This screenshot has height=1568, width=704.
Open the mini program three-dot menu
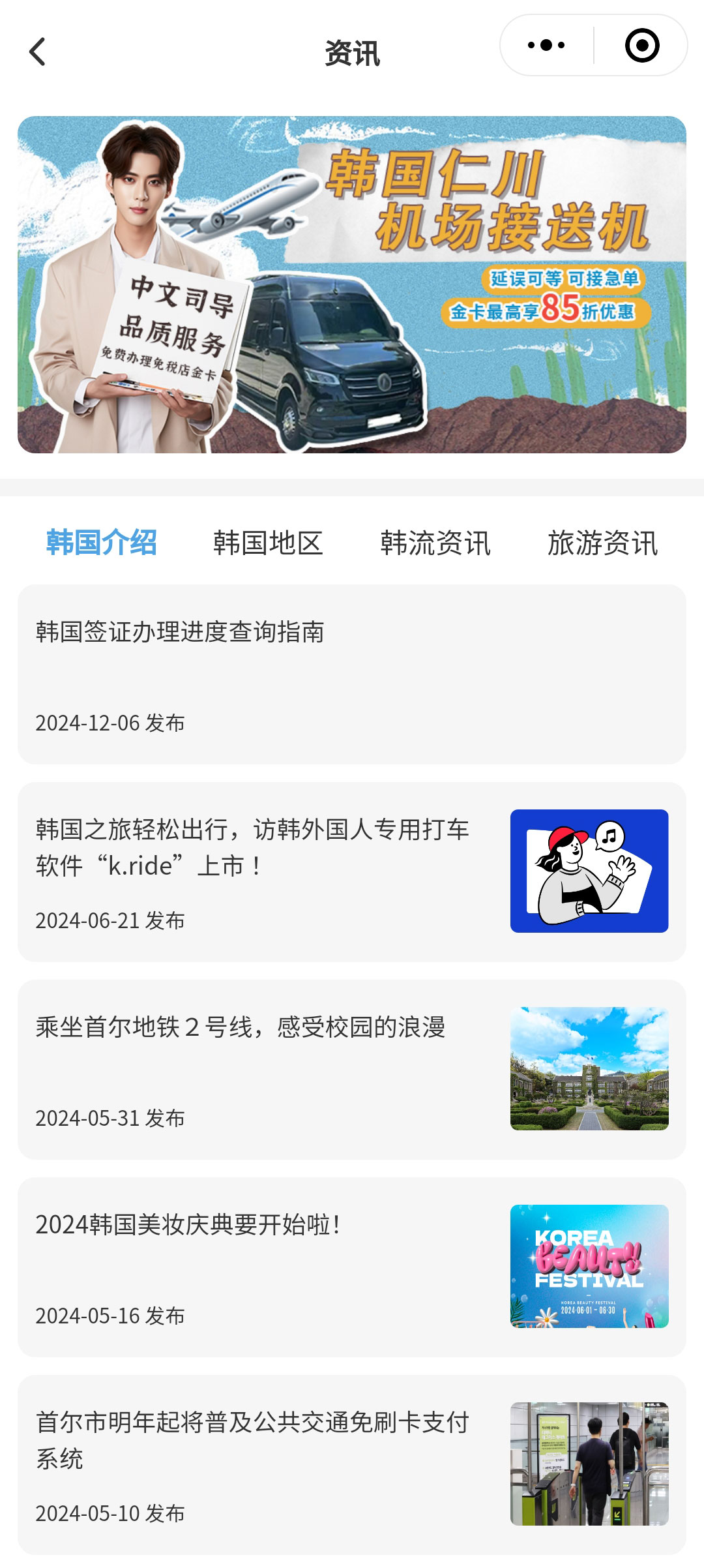(x=546, y=46)
